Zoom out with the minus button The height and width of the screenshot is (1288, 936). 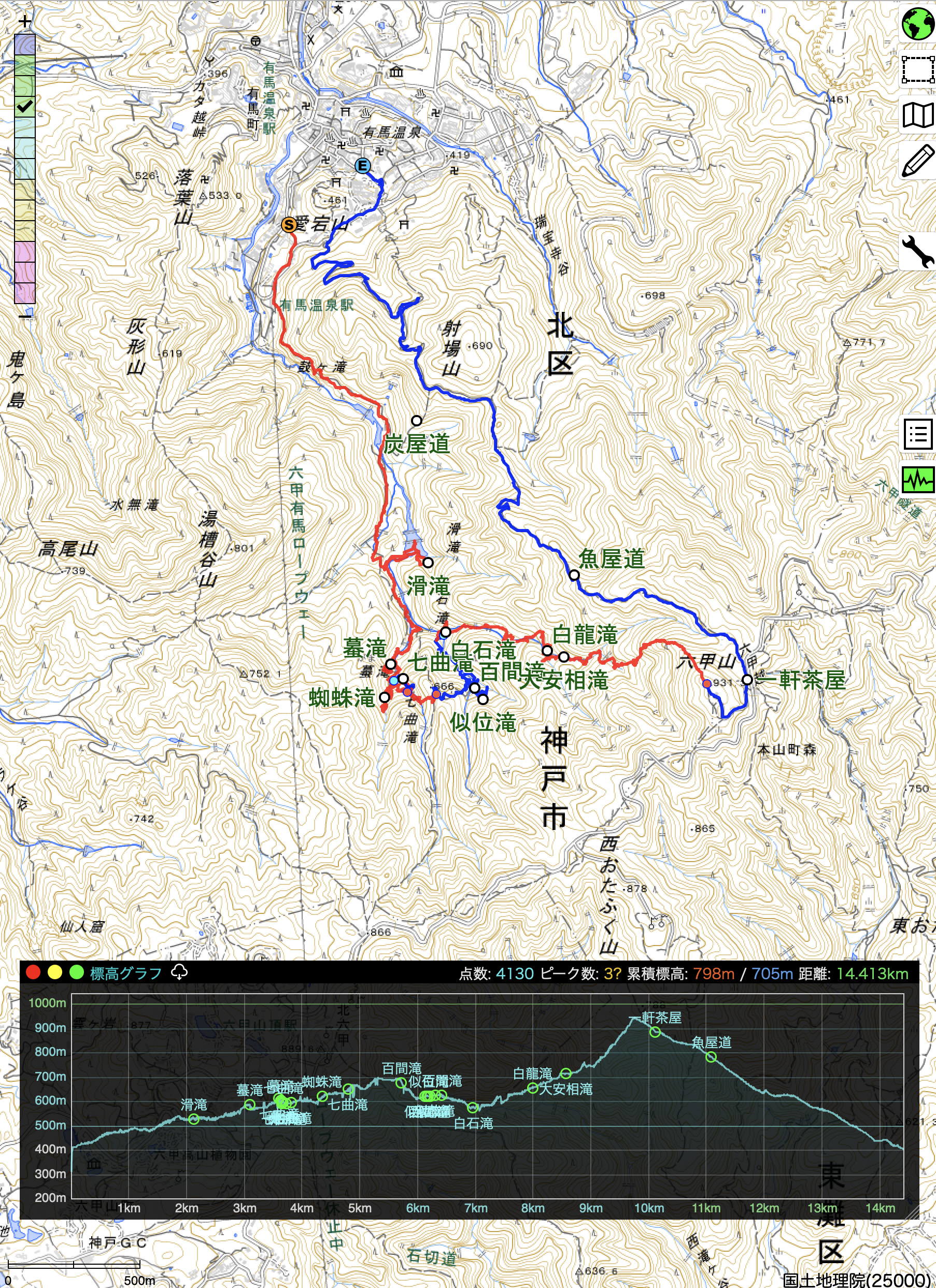pyautogui.click(x=24, y=317)
